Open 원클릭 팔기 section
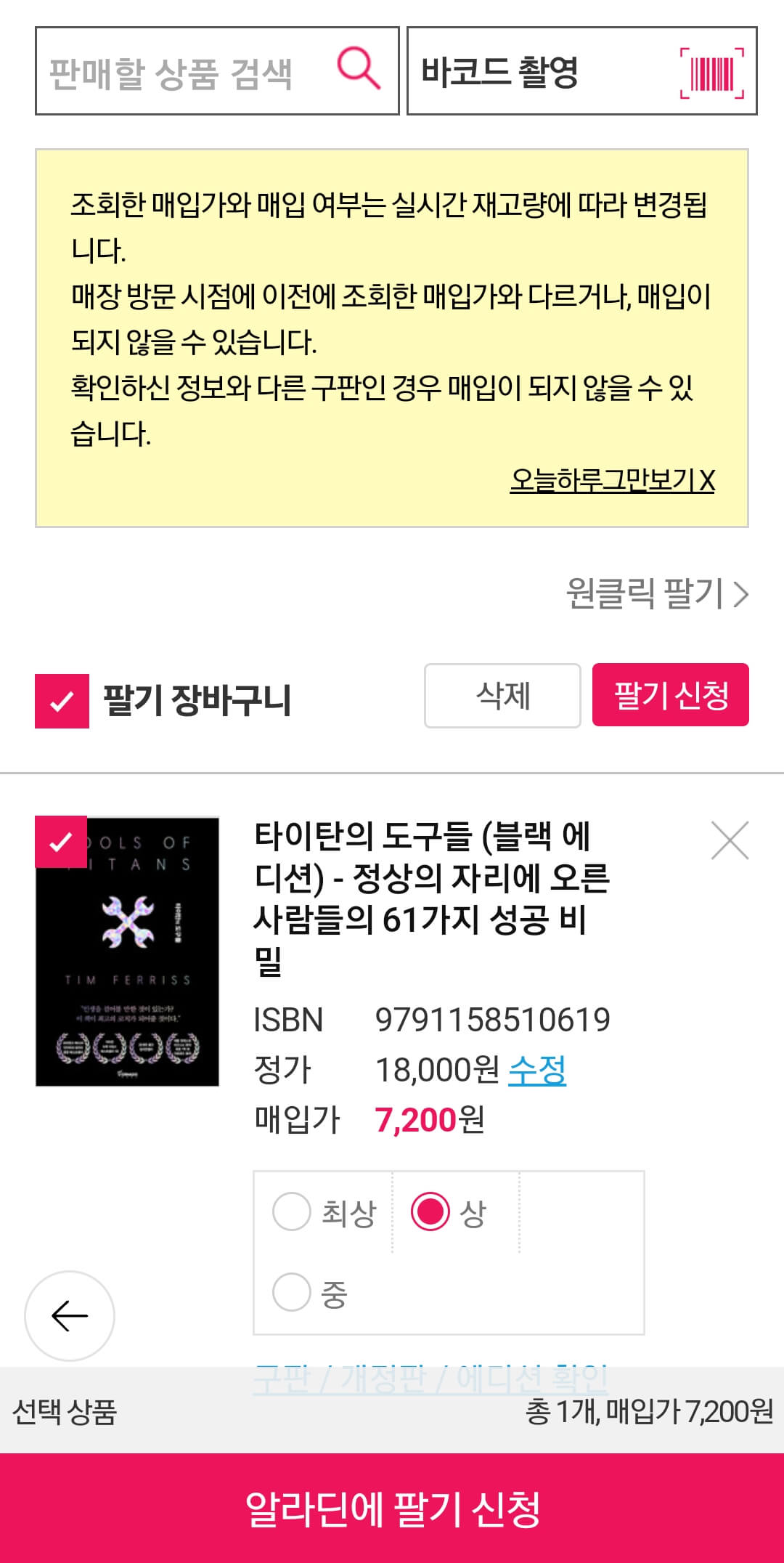 642,595
